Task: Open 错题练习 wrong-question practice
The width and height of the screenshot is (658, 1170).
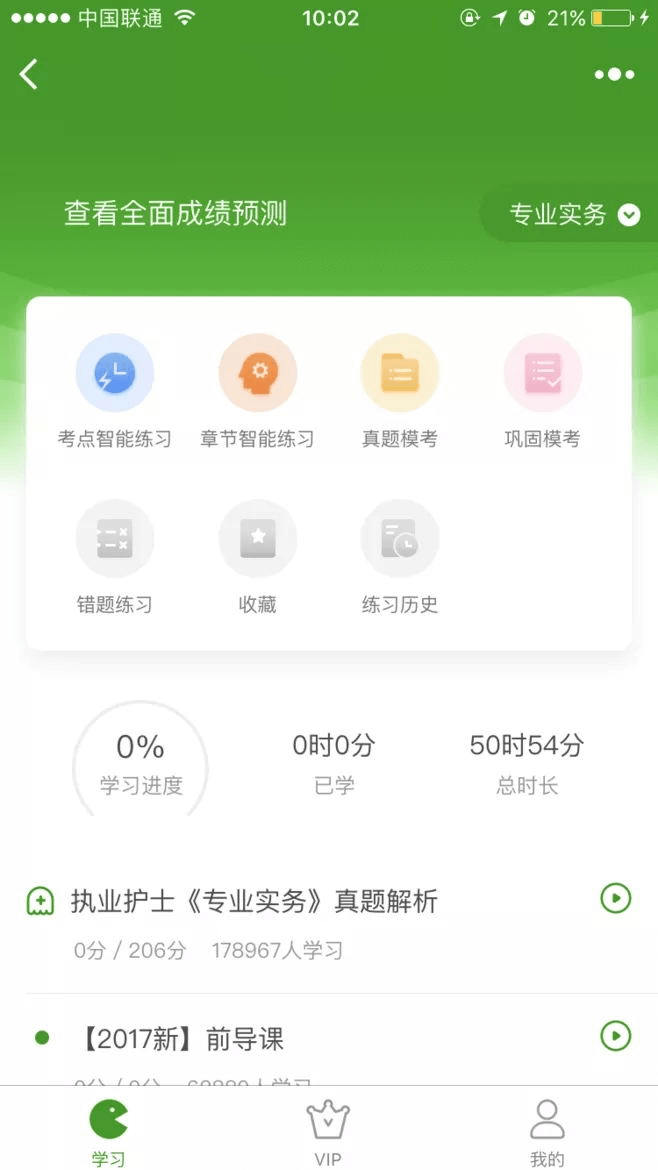Action: [x=115, y=557]
